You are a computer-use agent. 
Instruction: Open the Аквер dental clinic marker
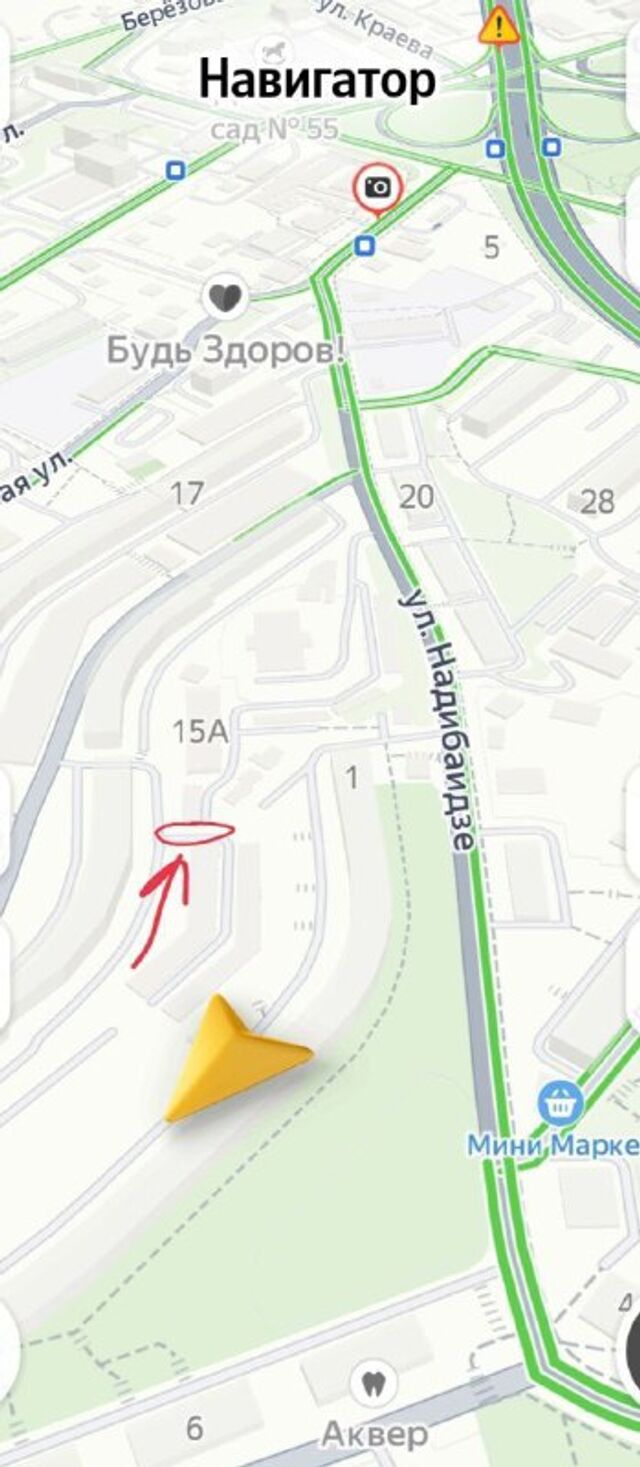[373, 1385]
